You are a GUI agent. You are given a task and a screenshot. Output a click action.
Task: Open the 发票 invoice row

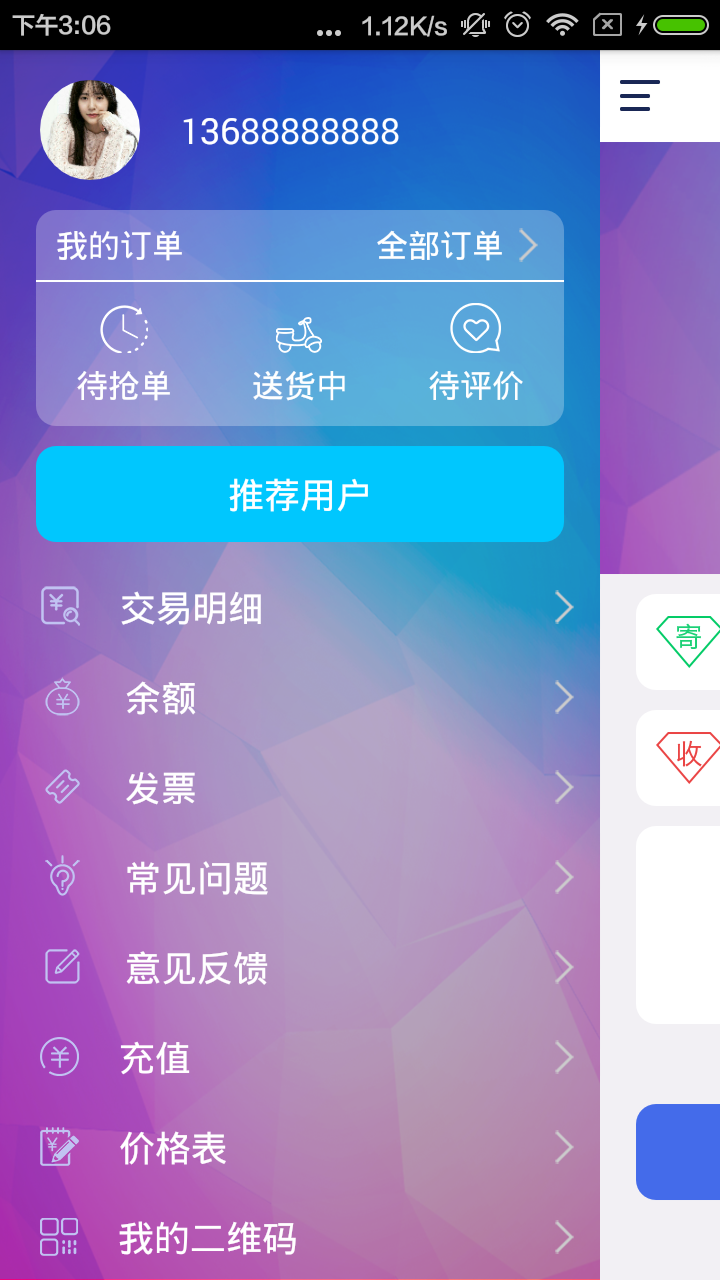coord(300,788)
